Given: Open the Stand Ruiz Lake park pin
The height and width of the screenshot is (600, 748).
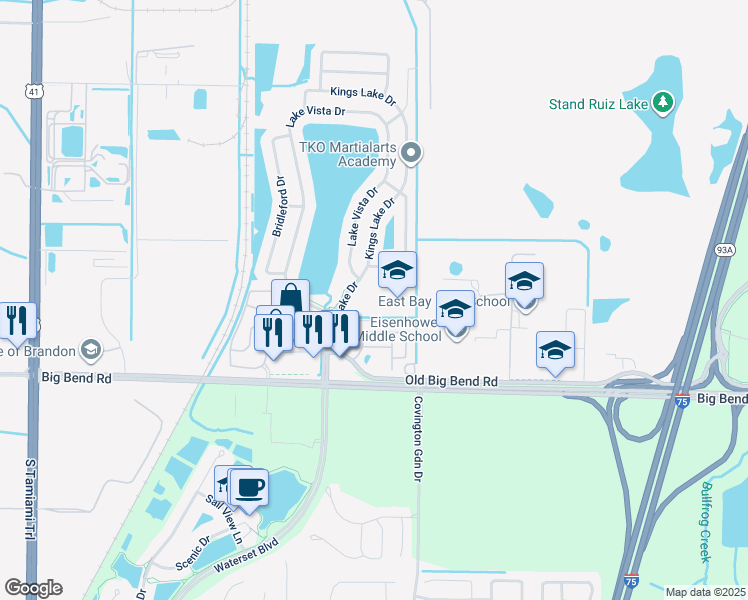Looking at the screenshot, I should click(662, 103).
